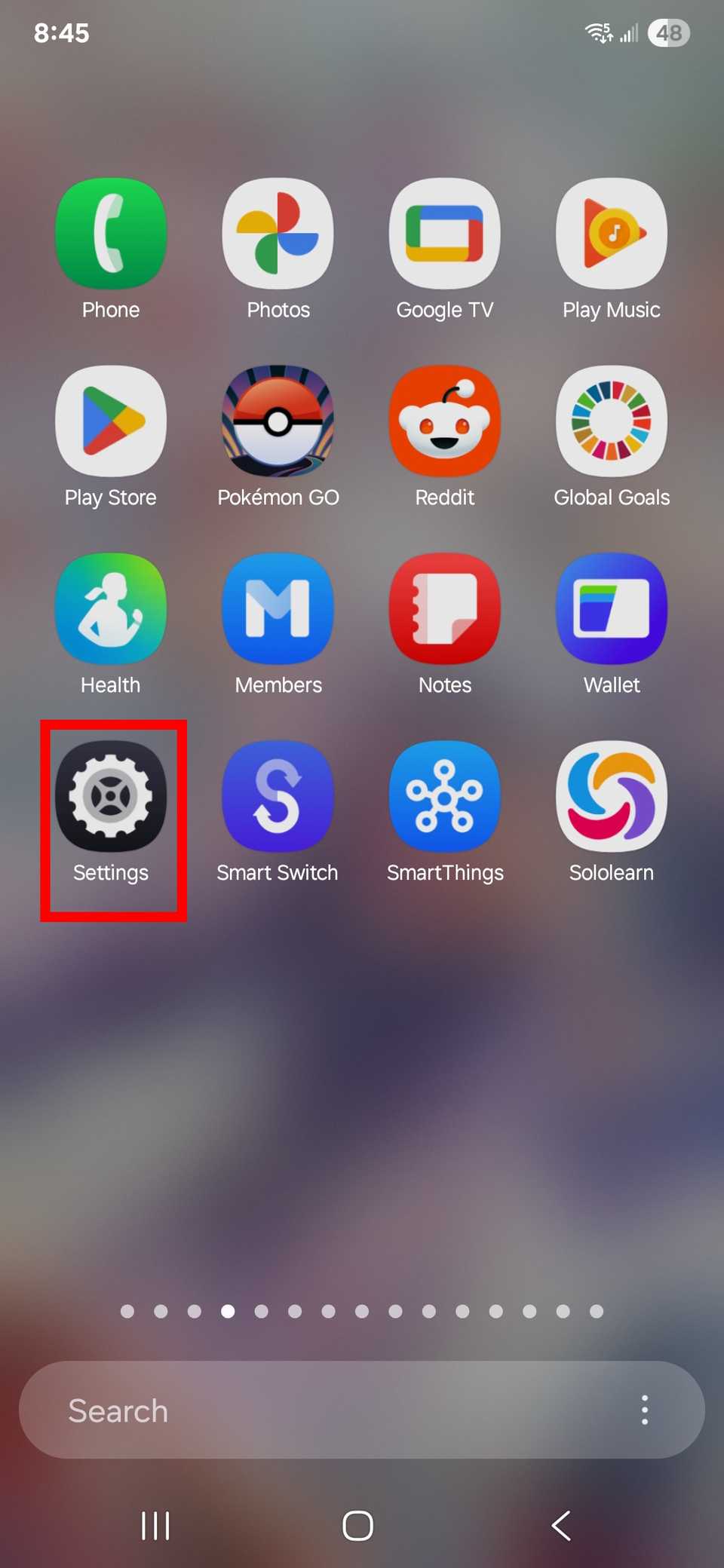The image size is (724, 1568).
Task: Open the three-dot menu in search bar
Action: pyautogui.click(x=644, y=1410)
